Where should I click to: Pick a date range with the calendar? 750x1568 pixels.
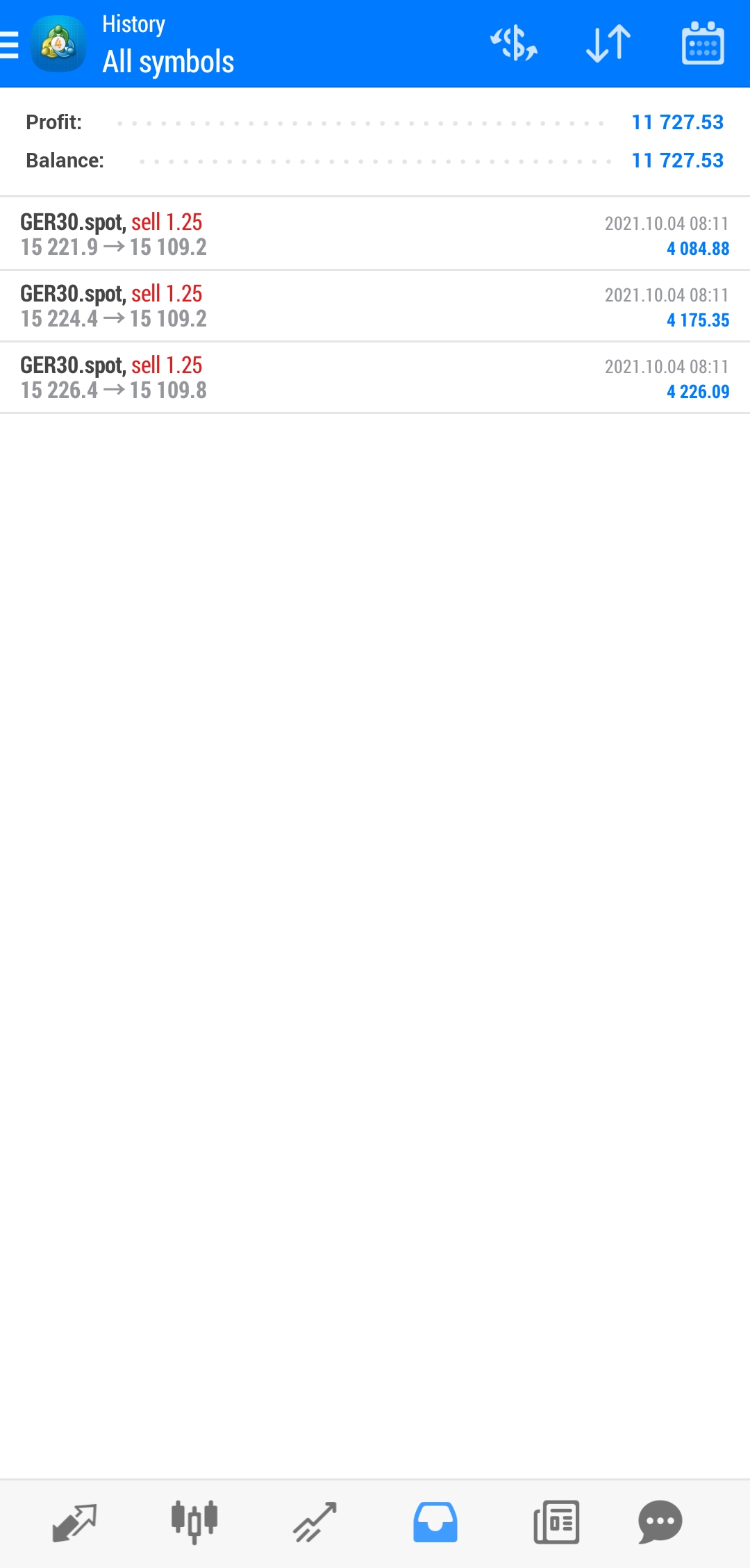(703, 44)
